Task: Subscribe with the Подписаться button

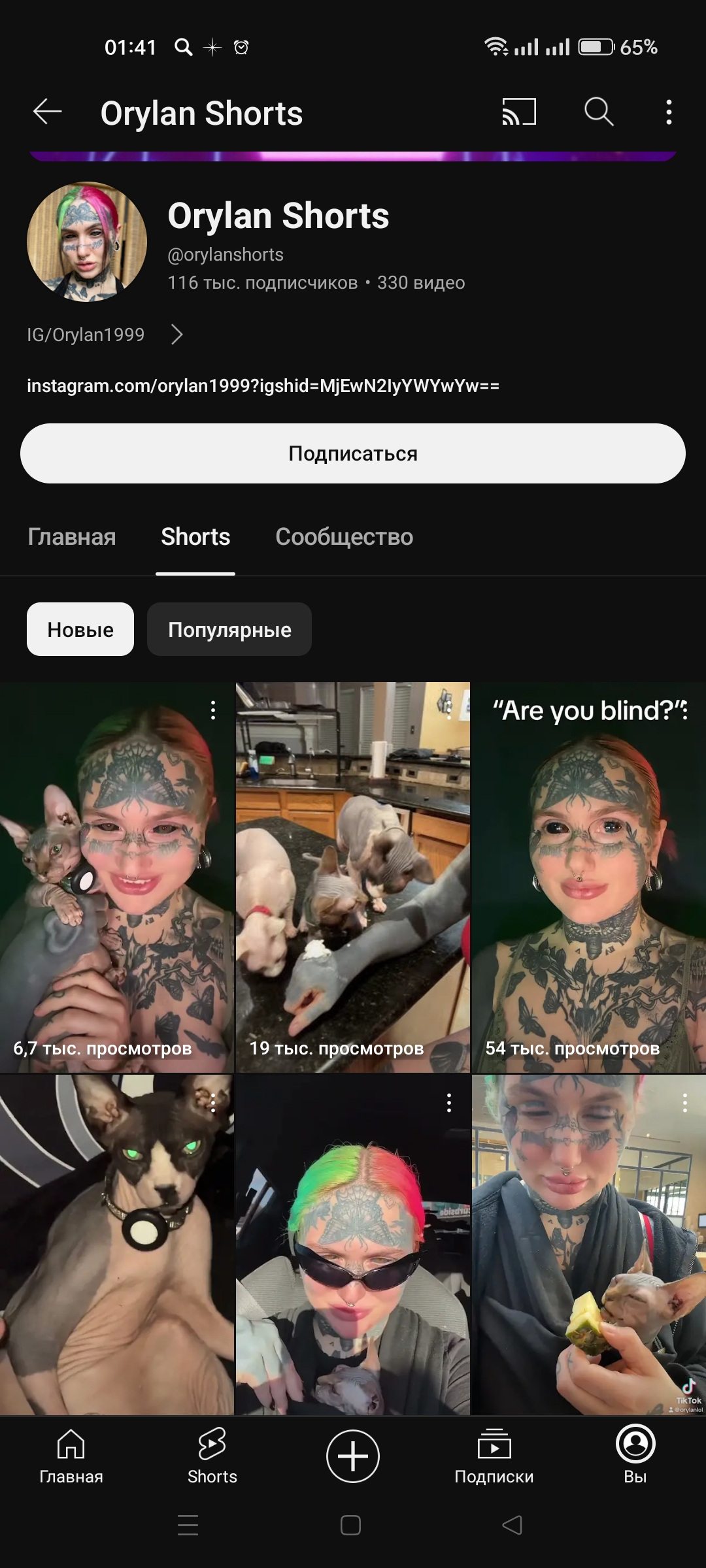Action: click(353, 453)
